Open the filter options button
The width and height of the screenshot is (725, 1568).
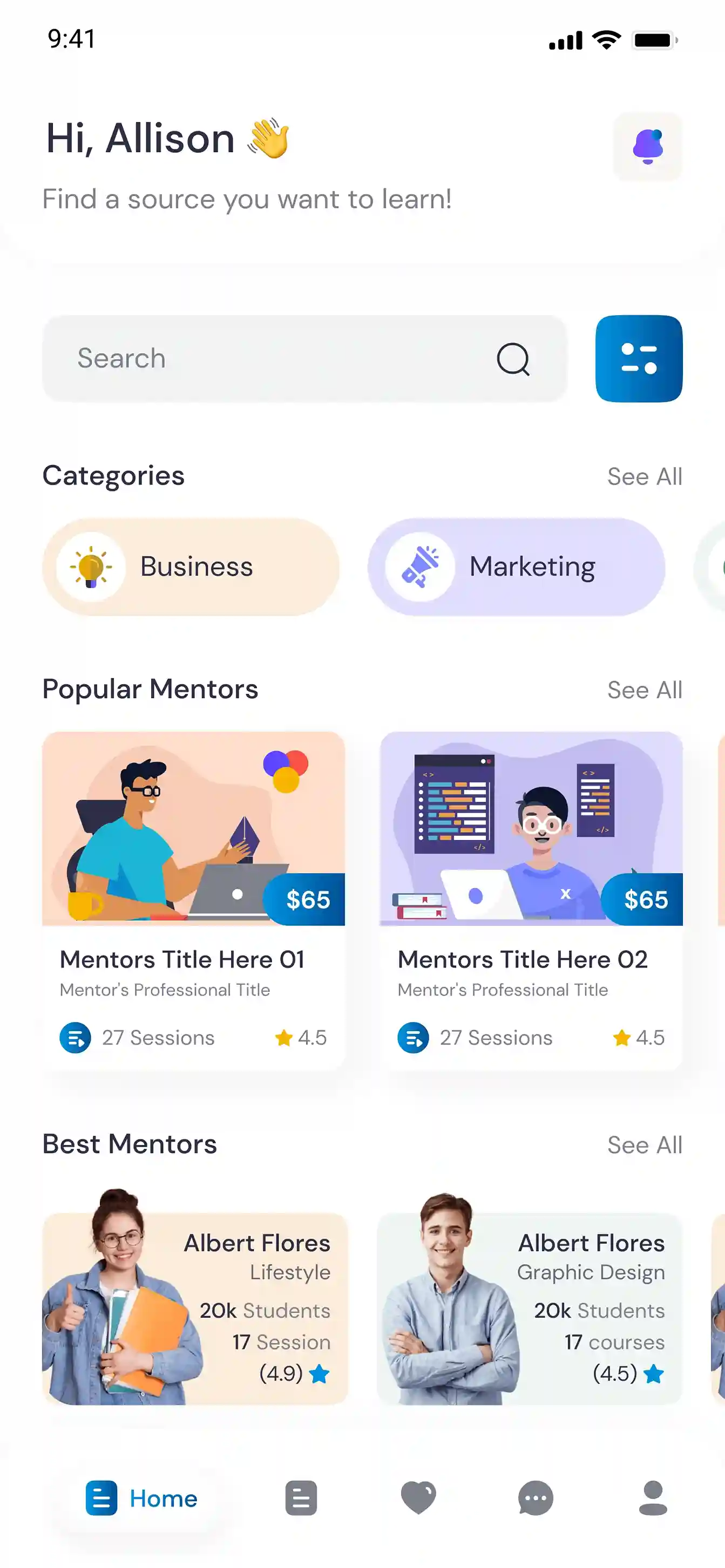[x=639, y=358]
